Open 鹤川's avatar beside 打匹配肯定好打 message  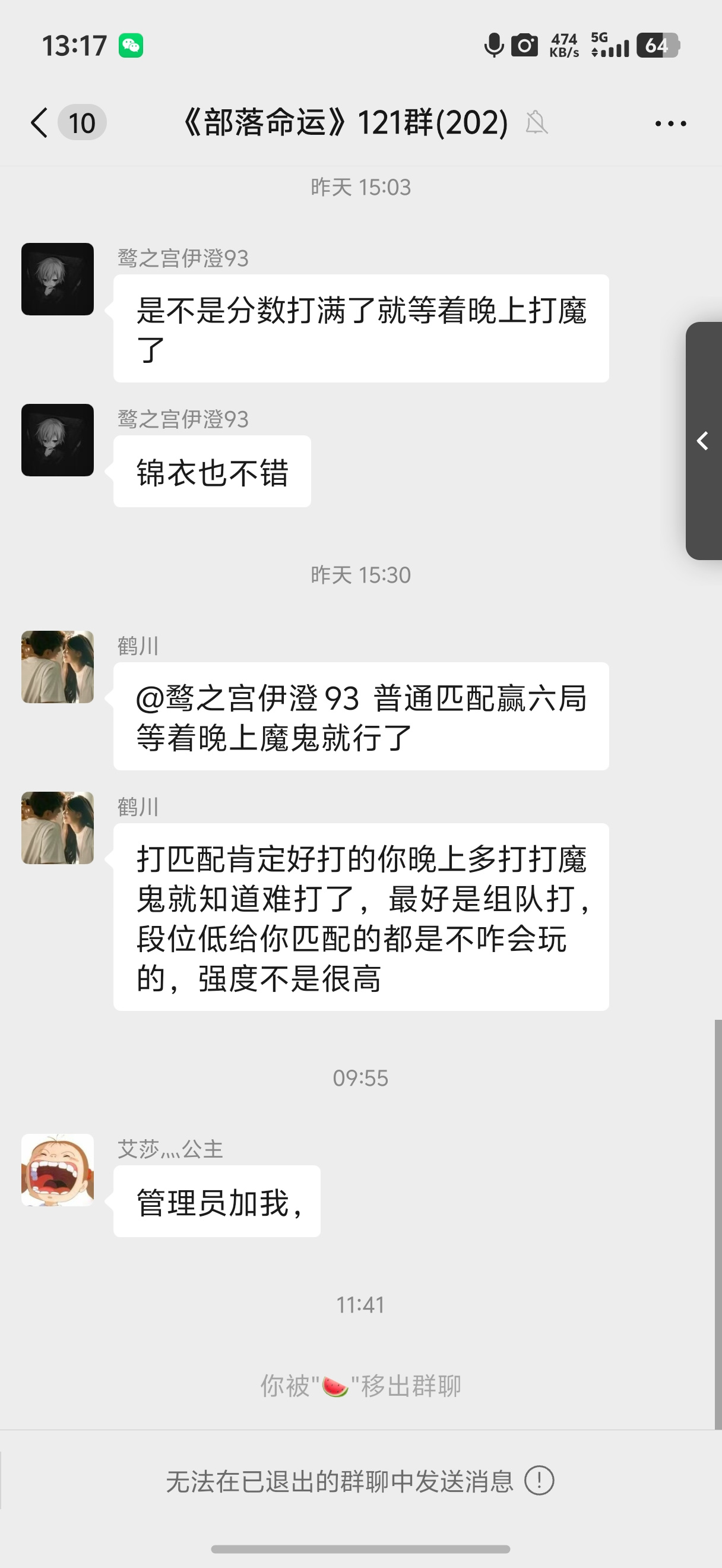(x=58, y=828)
